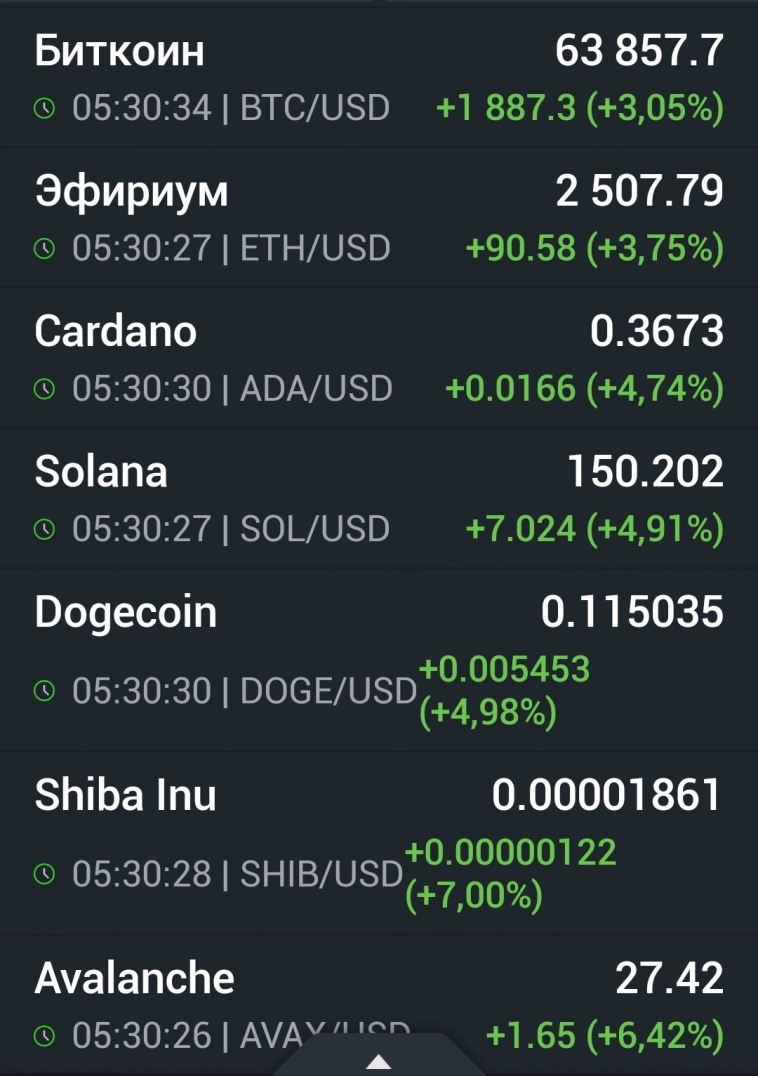This screenshot has width=758, height=1076.
Task: Open the Биткоин BTC/USD quote
Action: click(378, 78)
